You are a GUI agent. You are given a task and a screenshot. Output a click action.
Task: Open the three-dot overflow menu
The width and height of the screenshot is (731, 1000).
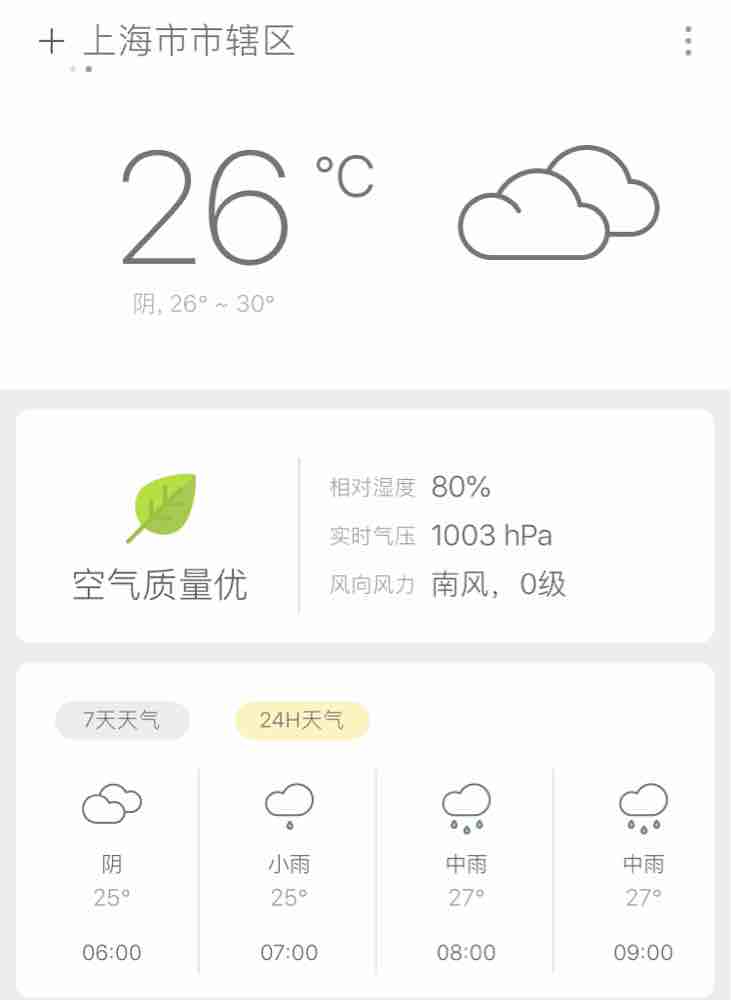pyautogui.click(x=688, y=41)
